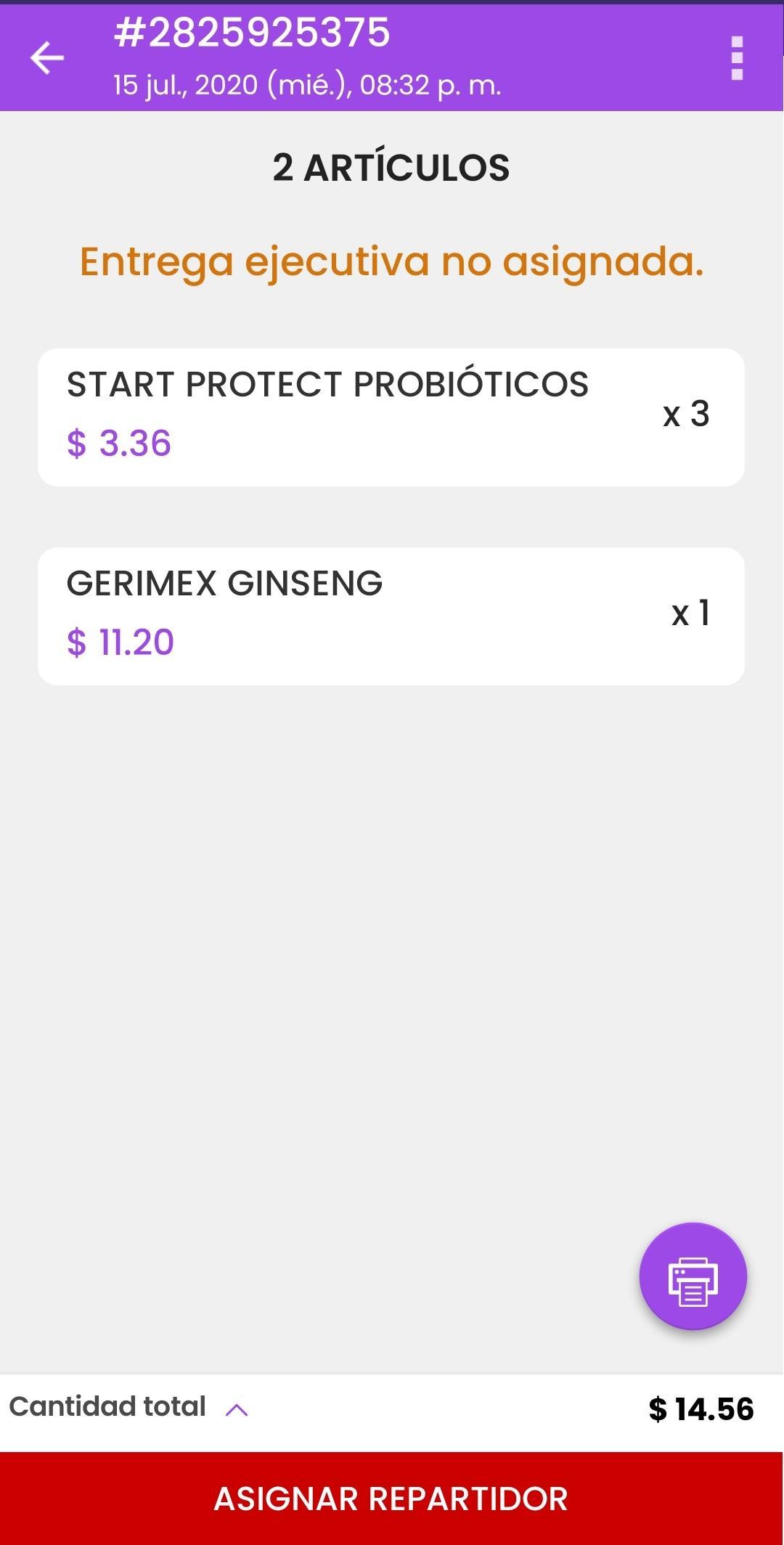
Task: Tap the printer floating button
Action: point(693,1276)
